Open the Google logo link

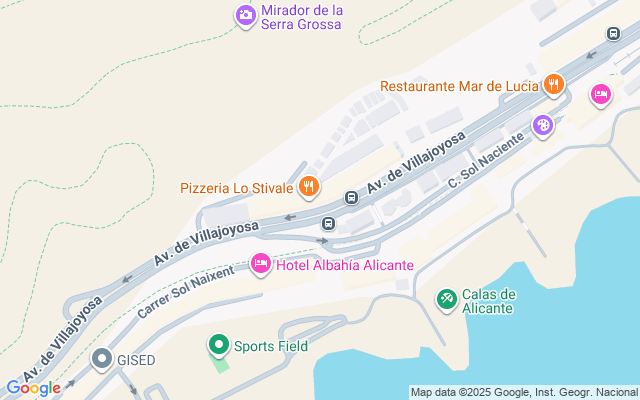[33, 388]
